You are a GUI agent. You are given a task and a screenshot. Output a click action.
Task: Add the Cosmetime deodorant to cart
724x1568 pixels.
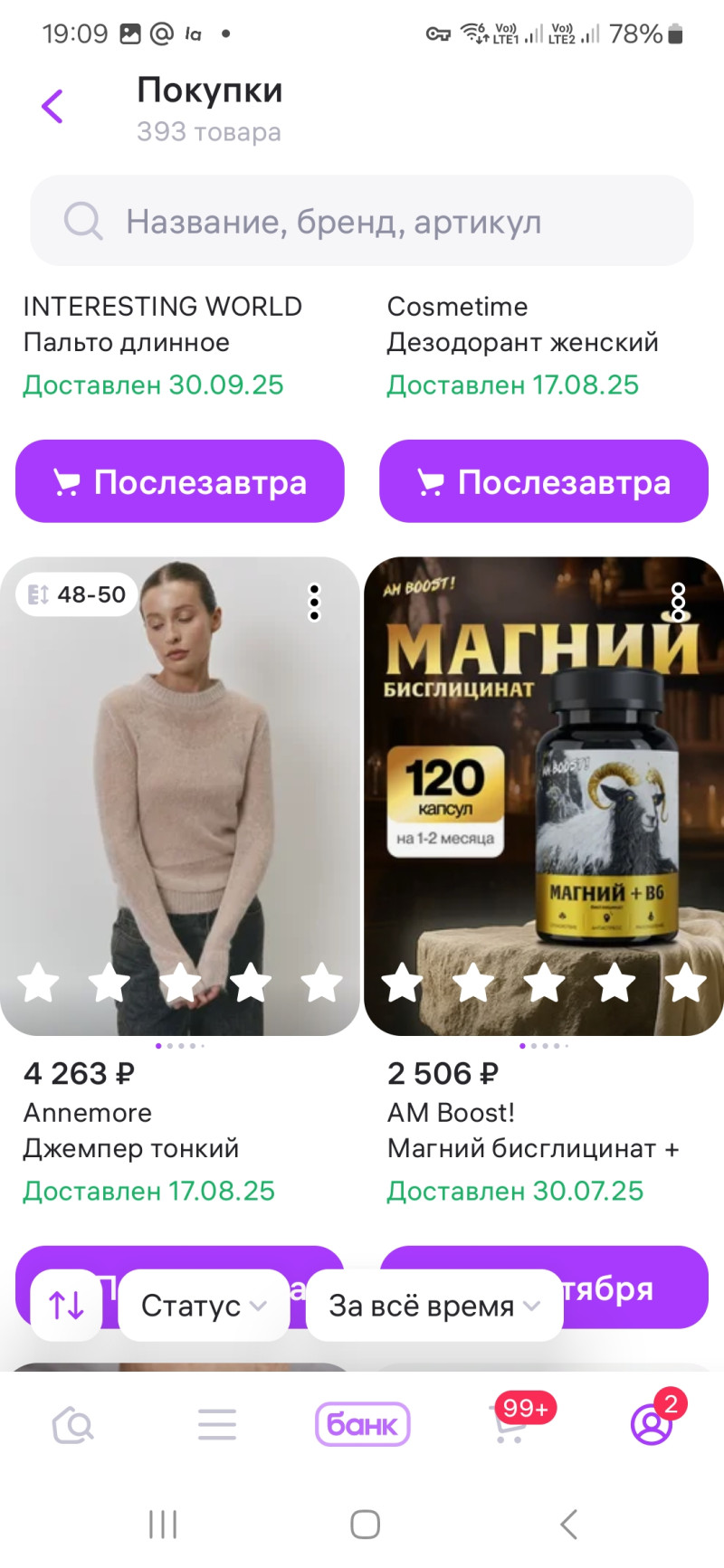tap(544, 481)
